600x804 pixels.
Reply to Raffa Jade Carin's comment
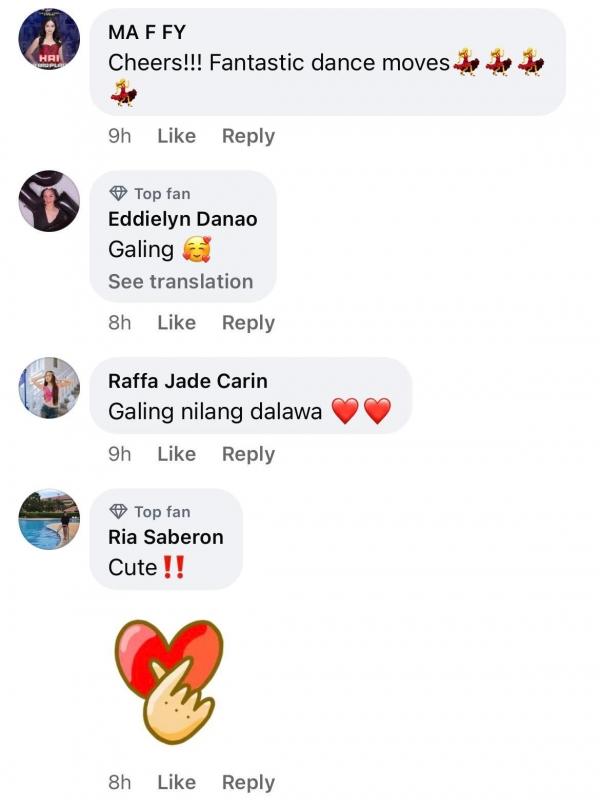pyautogui.click(x=248, y=454)
